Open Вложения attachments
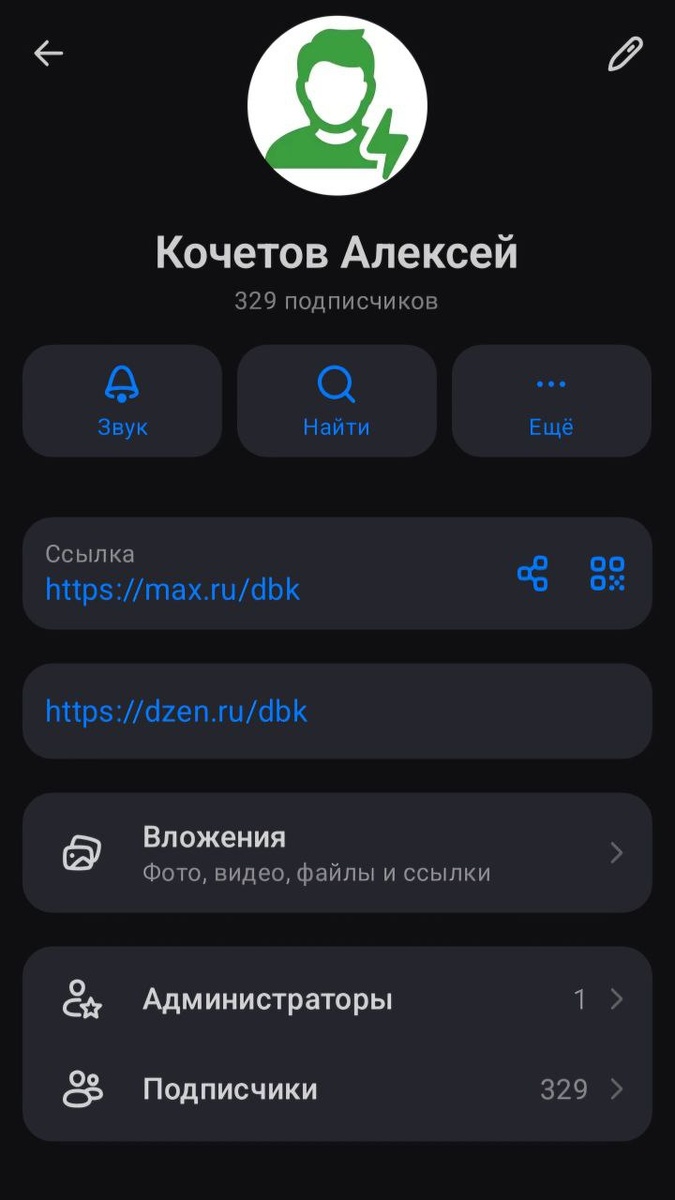Image resolution: width=675 pixels, height=1200 pixels. pos(337,853)
